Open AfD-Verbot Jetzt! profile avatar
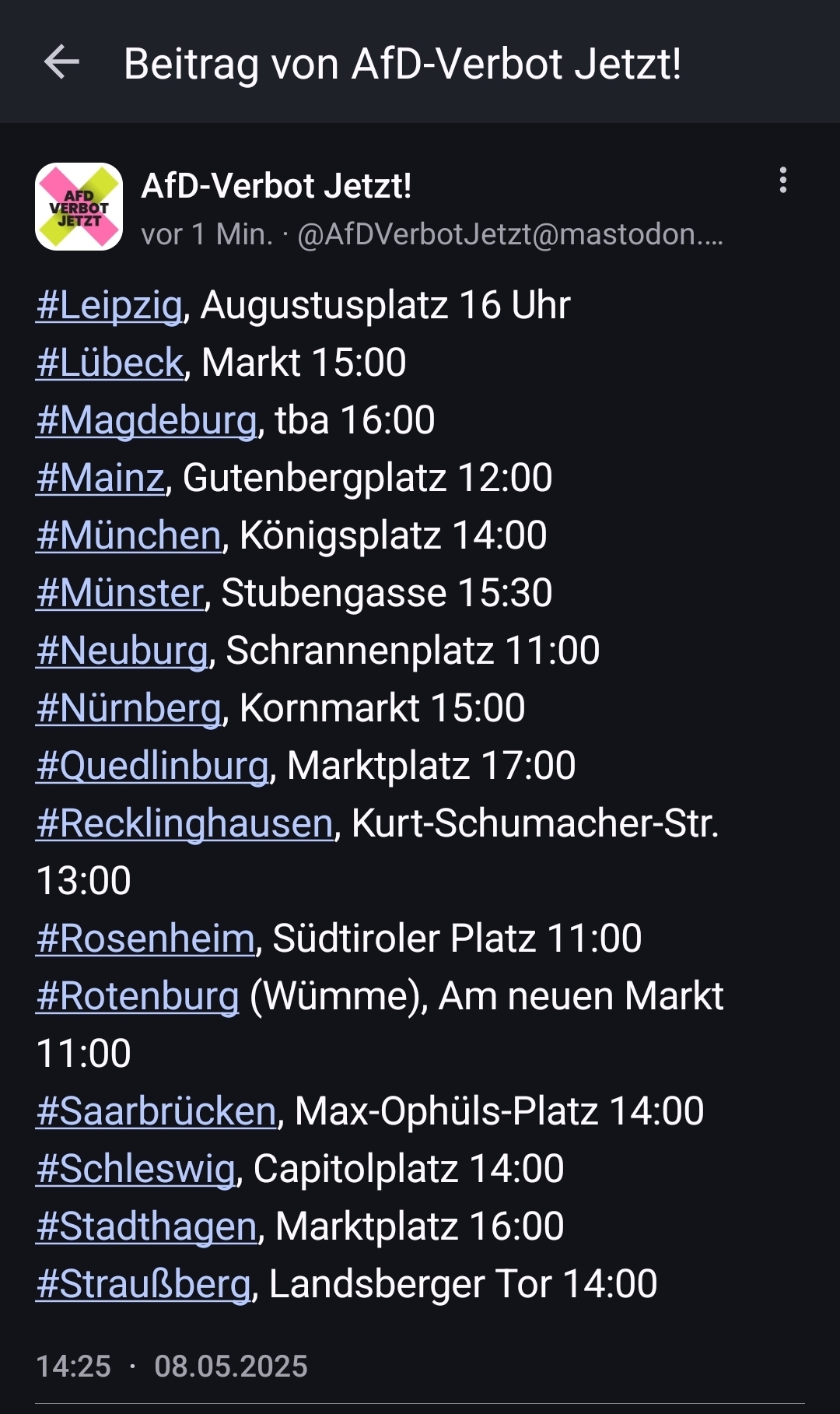 (x=79, y=207)
